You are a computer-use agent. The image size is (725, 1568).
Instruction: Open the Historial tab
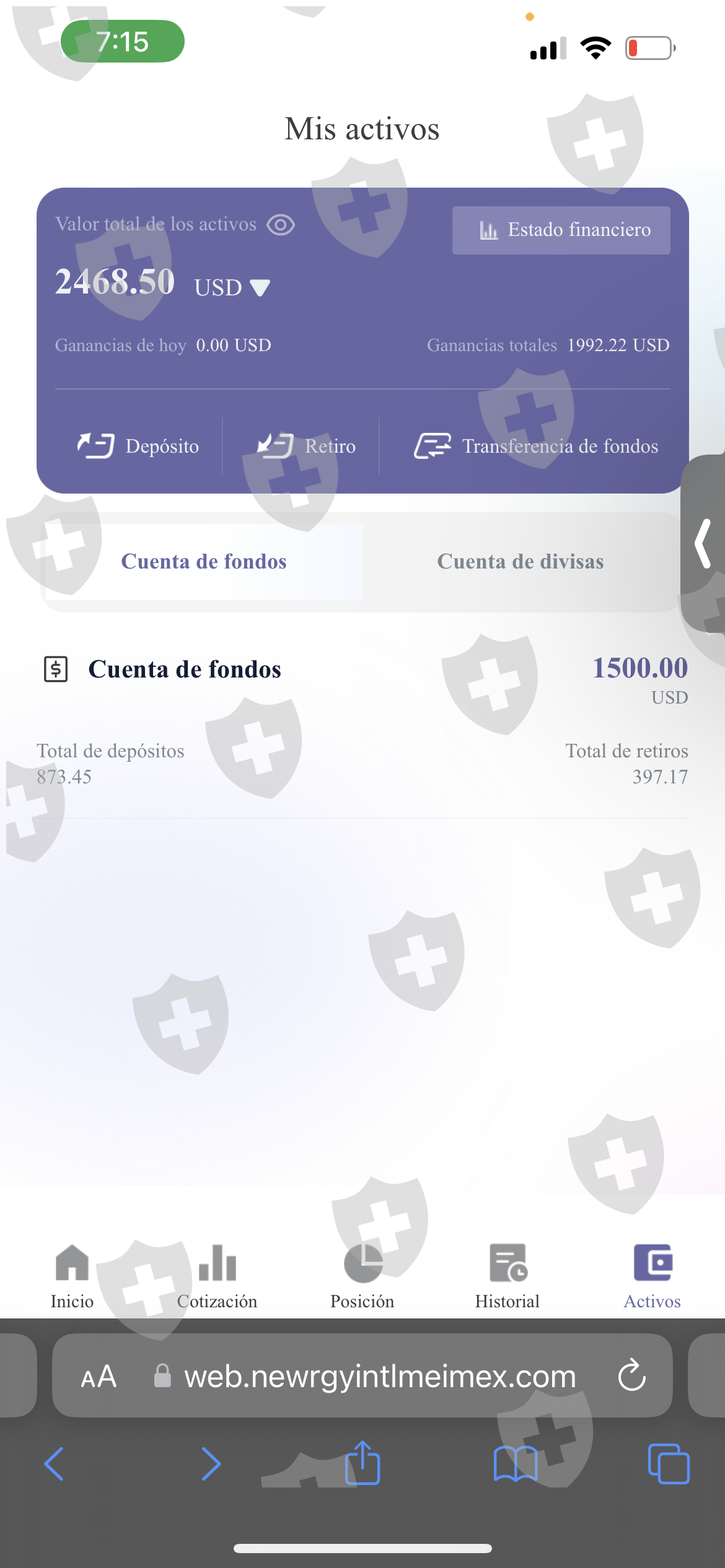point(507,1276)
